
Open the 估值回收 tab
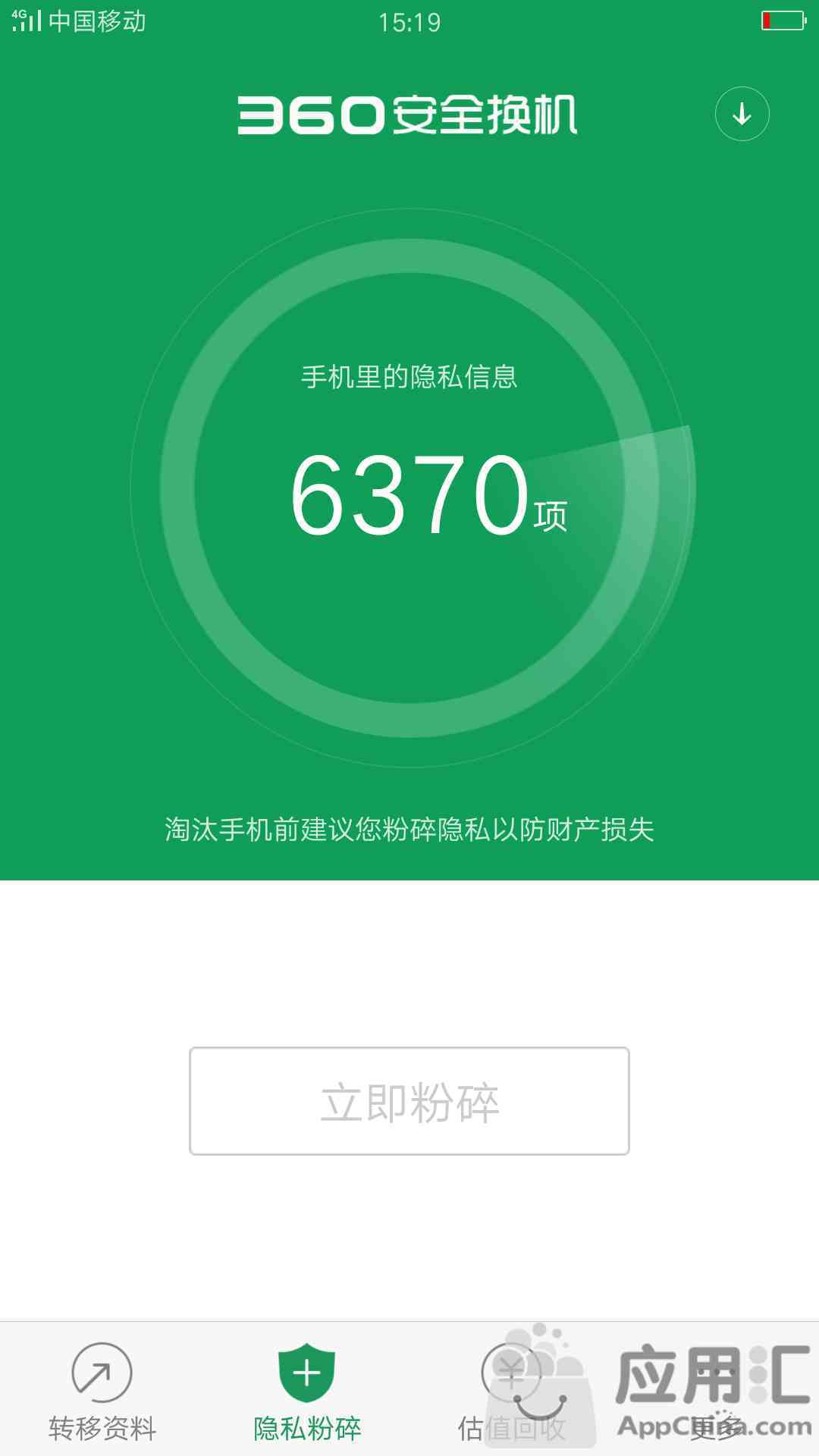tap(512, 1392)
